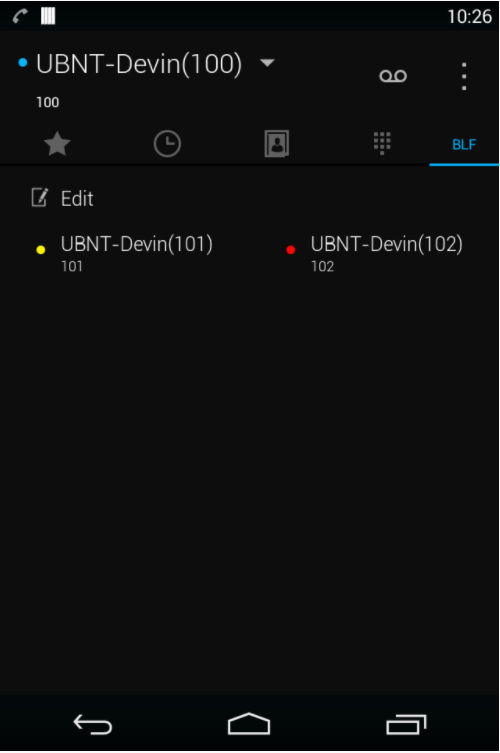Select the BLF tab
This screenshot has height=753, width=500.
[x=464, y=145]
